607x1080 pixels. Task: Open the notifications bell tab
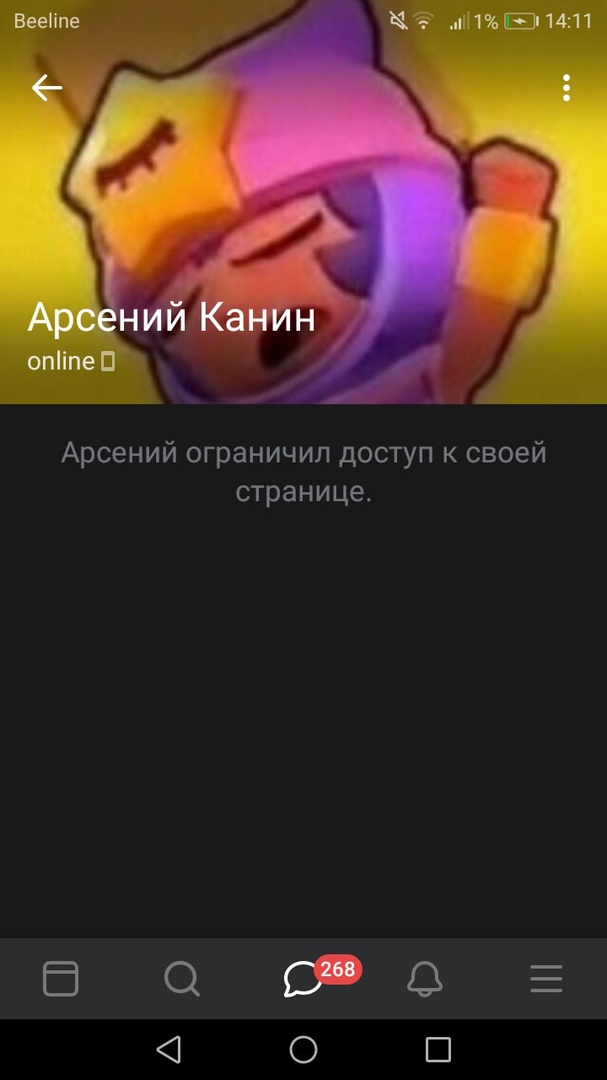(x=425, y=978)
